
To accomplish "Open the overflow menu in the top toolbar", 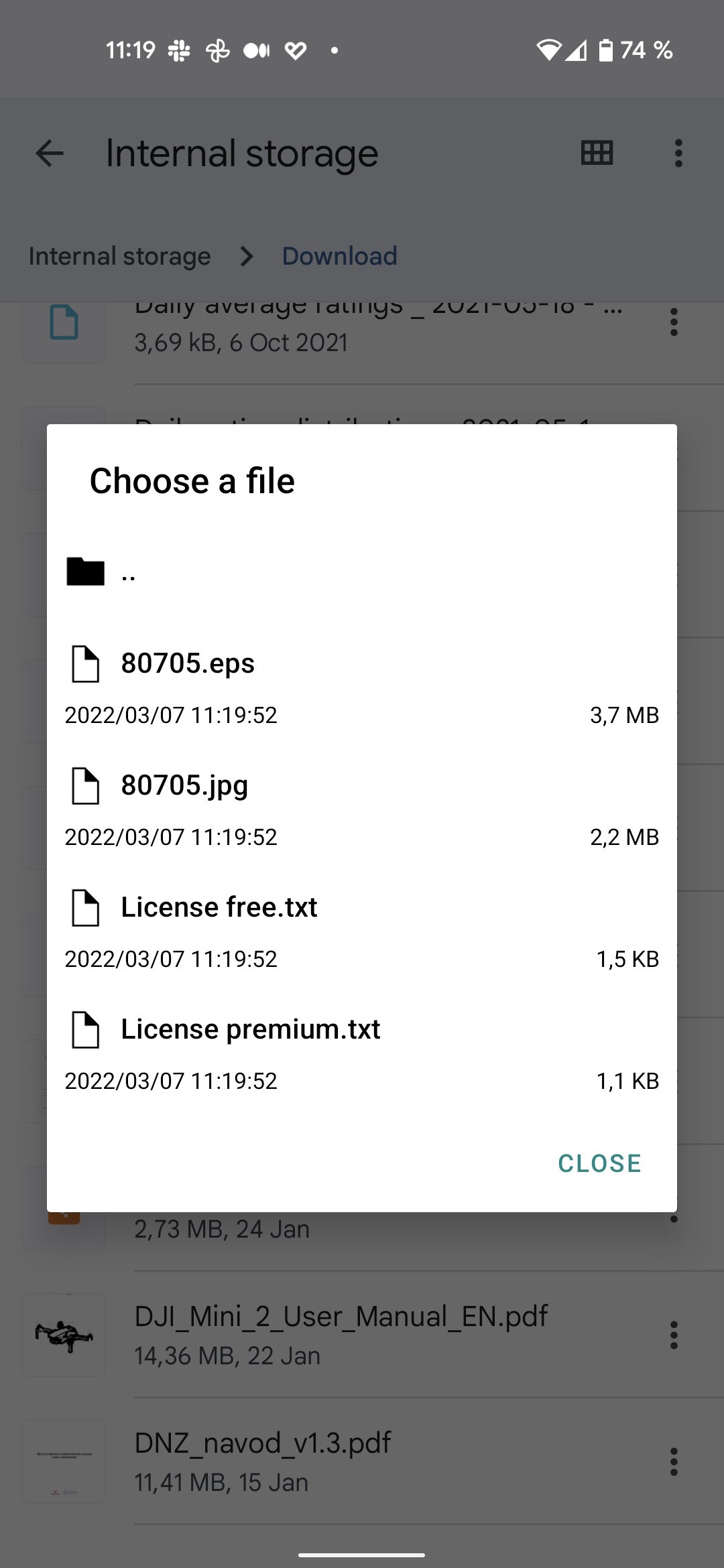I will click(x=678, y=153).
